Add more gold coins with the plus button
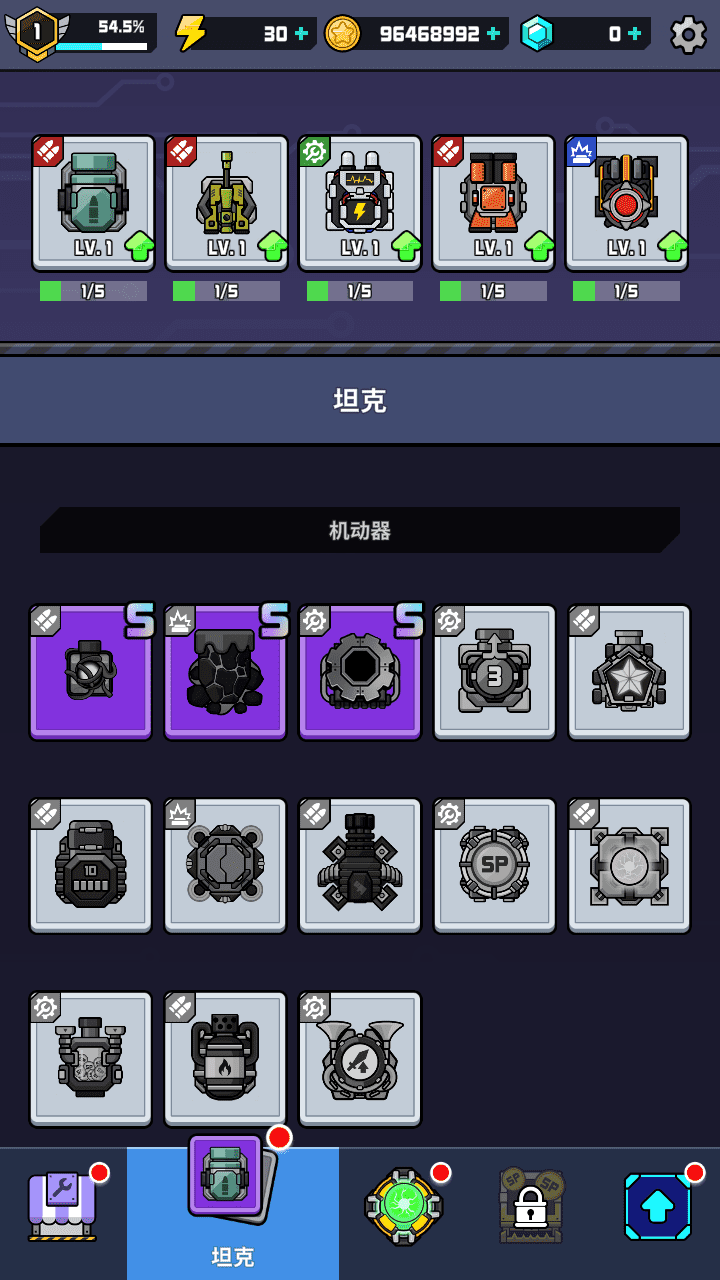This screenshot has width=720, height=1280. point(493,34)
